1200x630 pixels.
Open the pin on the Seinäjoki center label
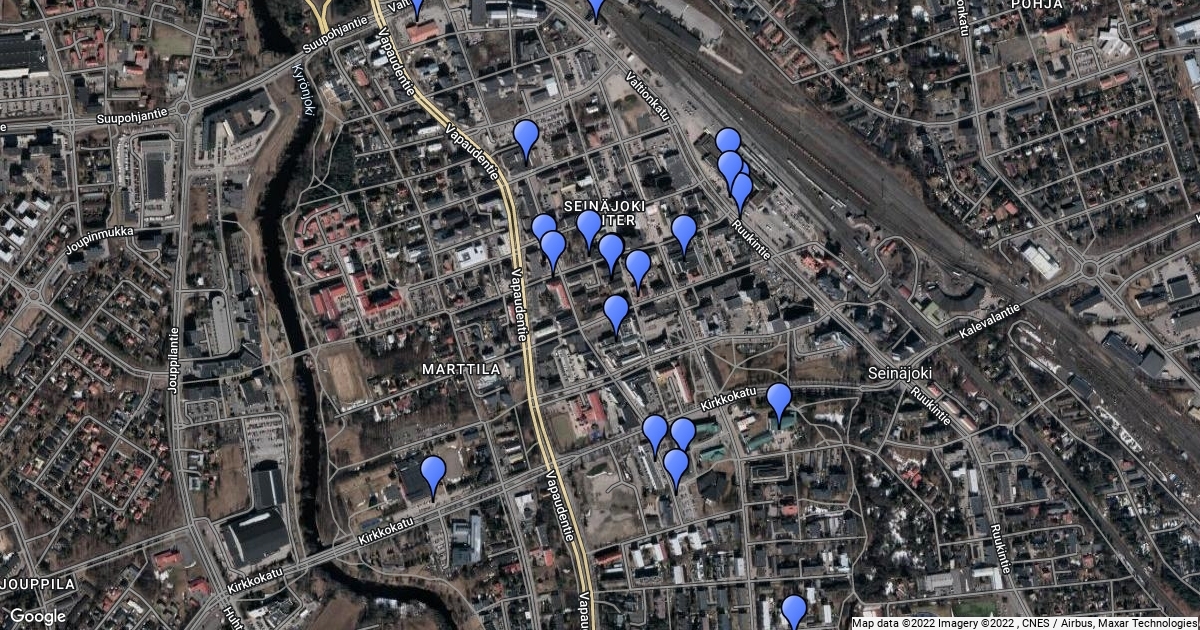pyautogui.click(x=589, y=230)
